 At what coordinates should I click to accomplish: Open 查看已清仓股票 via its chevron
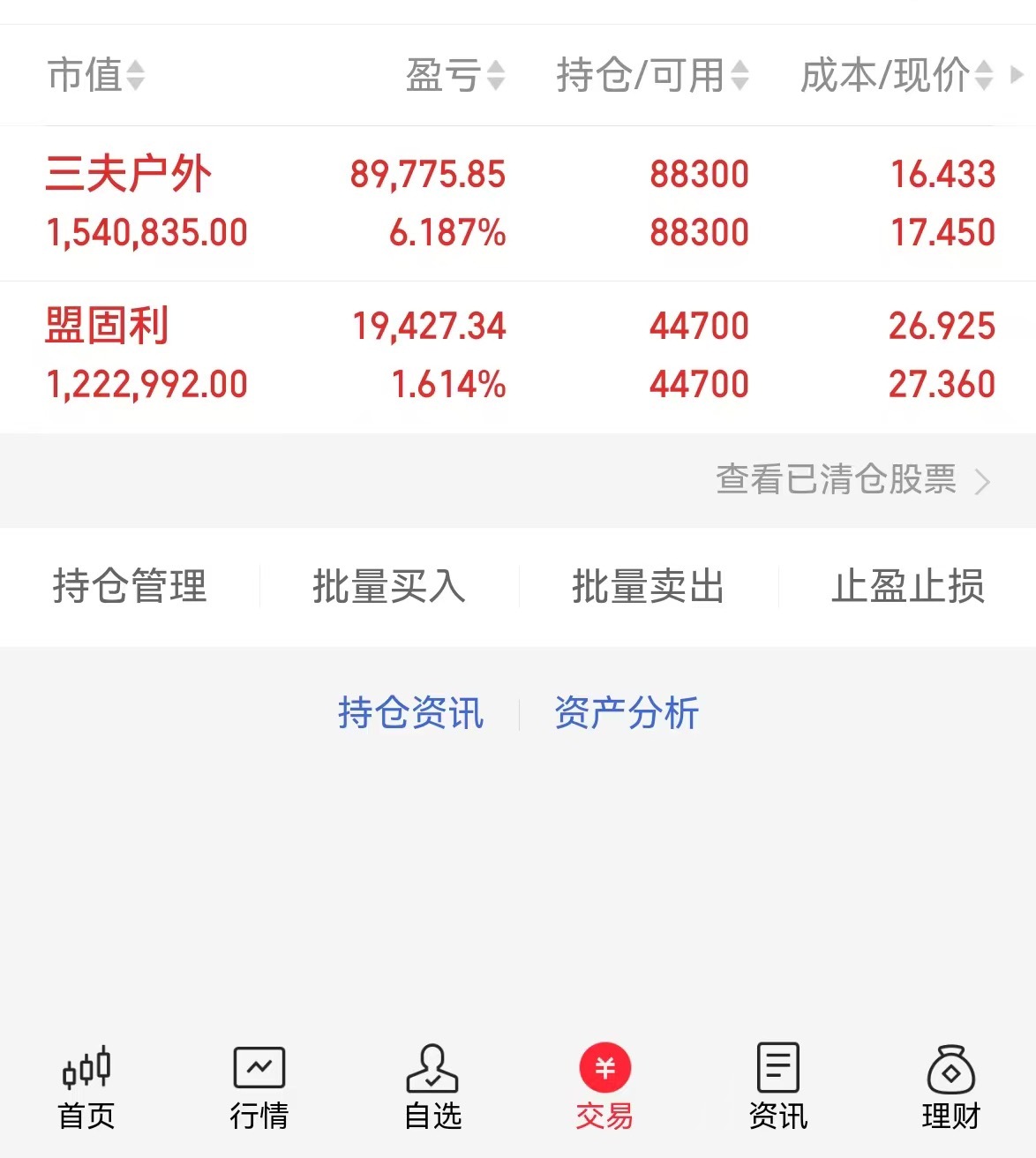click(x=984, y=482)
